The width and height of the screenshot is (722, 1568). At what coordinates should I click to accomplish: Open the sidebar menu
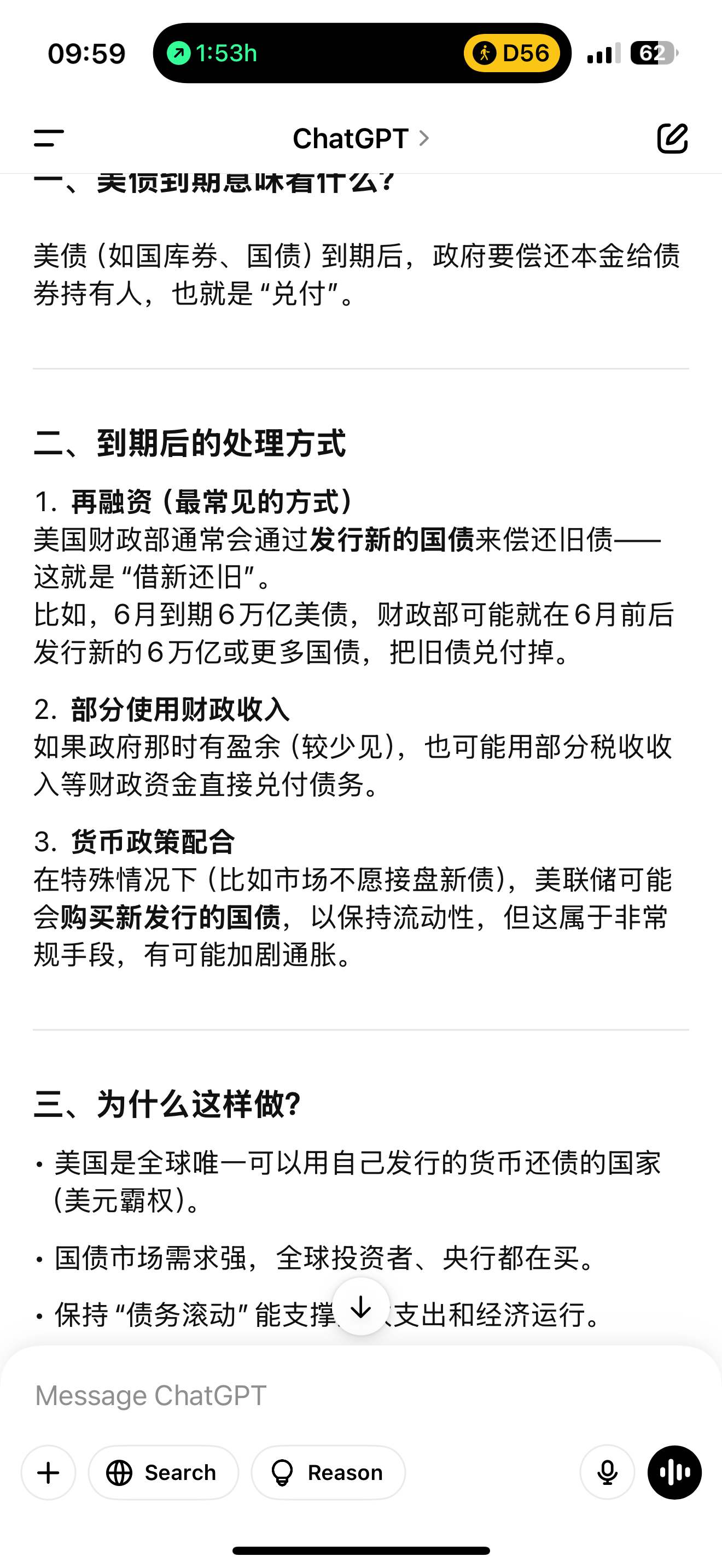tap(49, 138)
